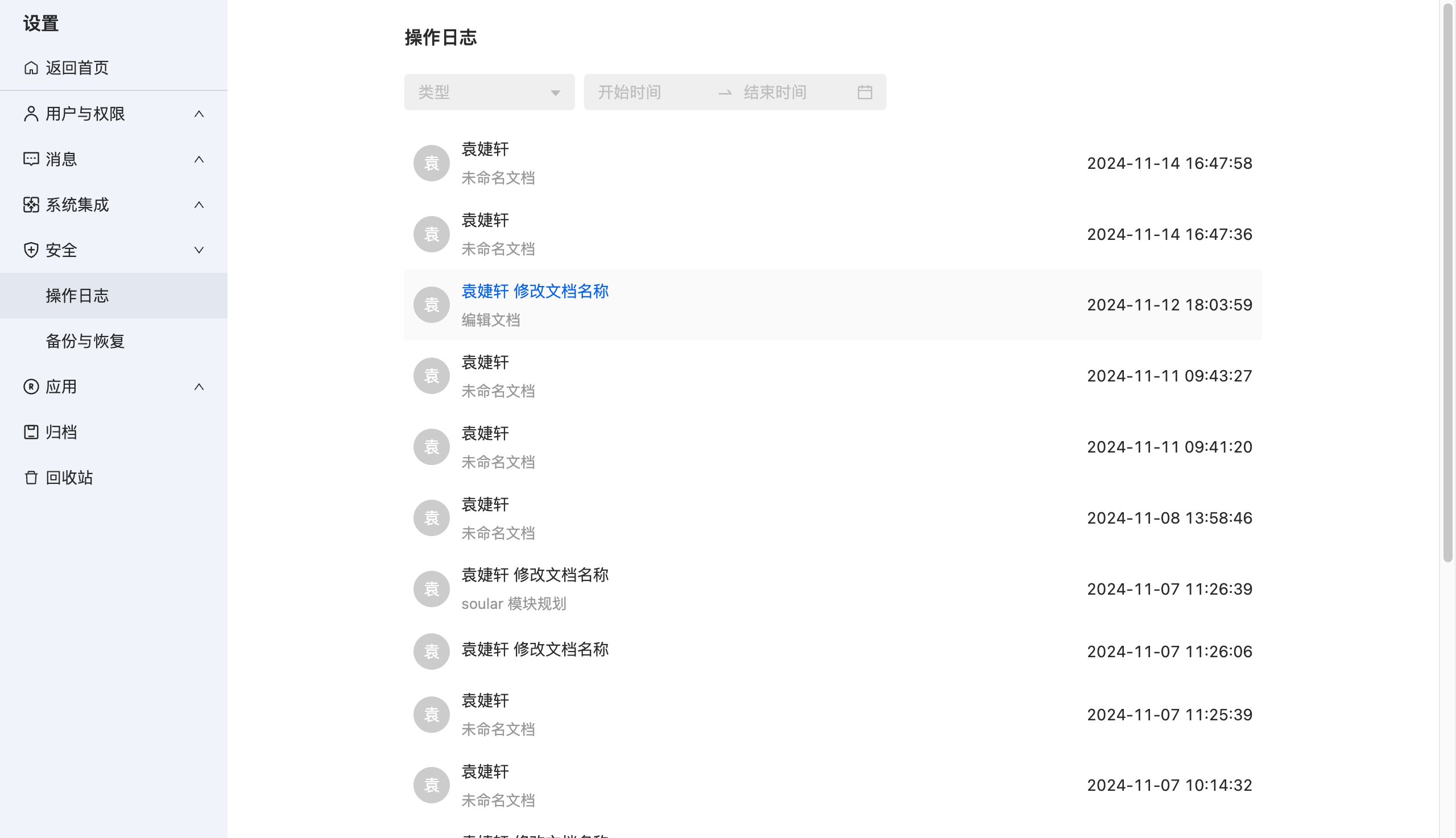Open the 归档 page
Image resolution: width=1456 pixels, height=838 pixels.
coord(61,432)
